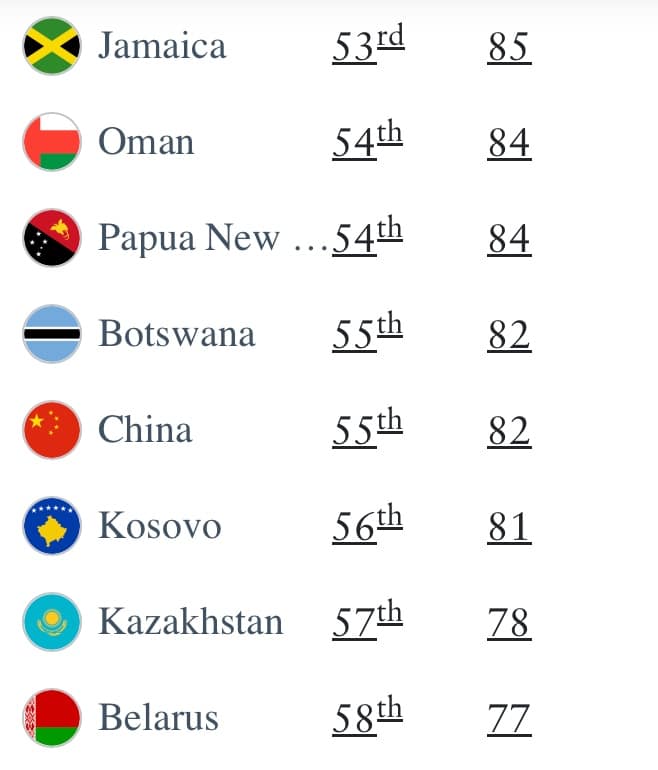The width and height of the screenshot is (658, 770).
Task: Select the 78 score link beside Kazakhstan
Action: 509,623
